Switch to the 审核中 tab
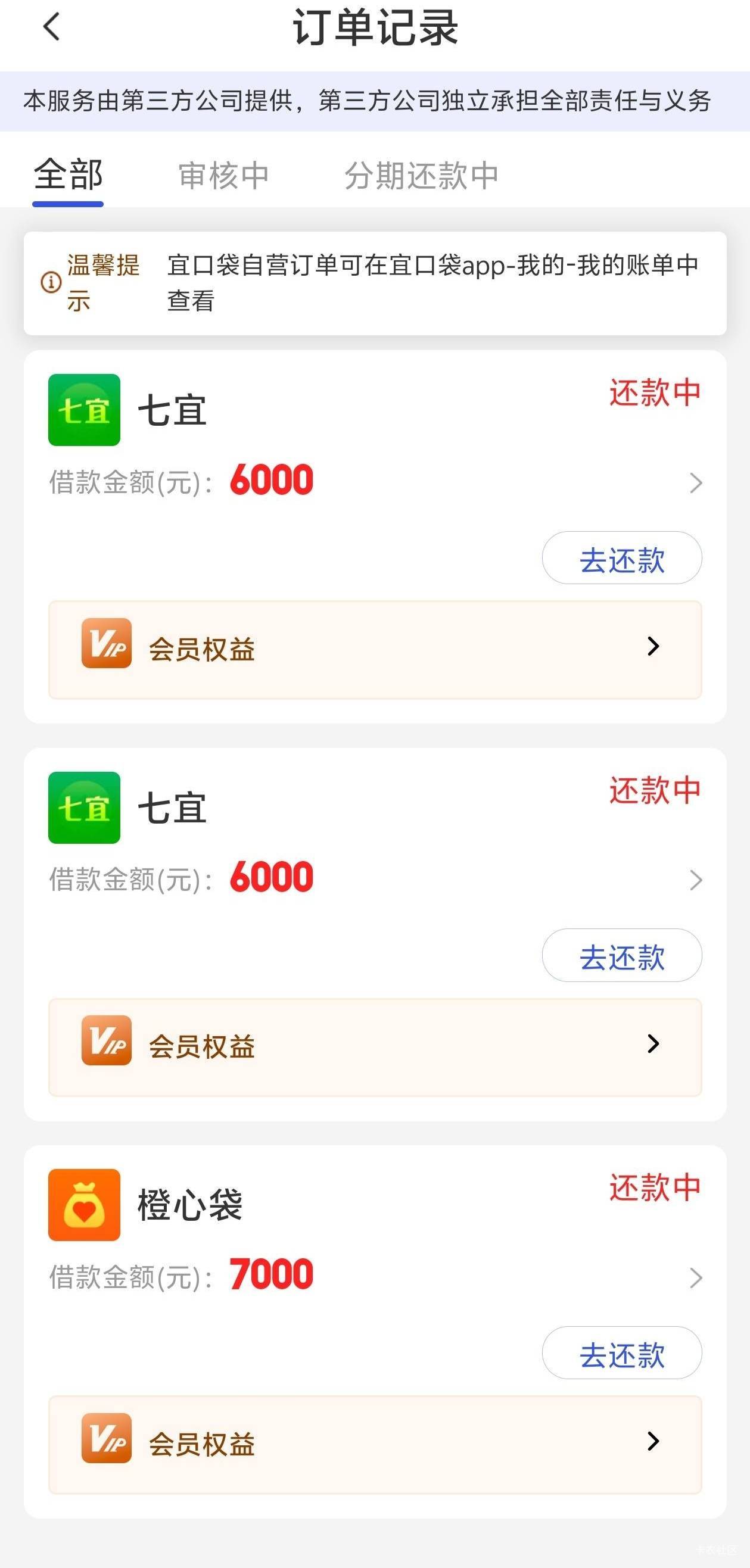The height and width of the screenshot is (1568, 750). pyautogui.click(x=224, y=175)
